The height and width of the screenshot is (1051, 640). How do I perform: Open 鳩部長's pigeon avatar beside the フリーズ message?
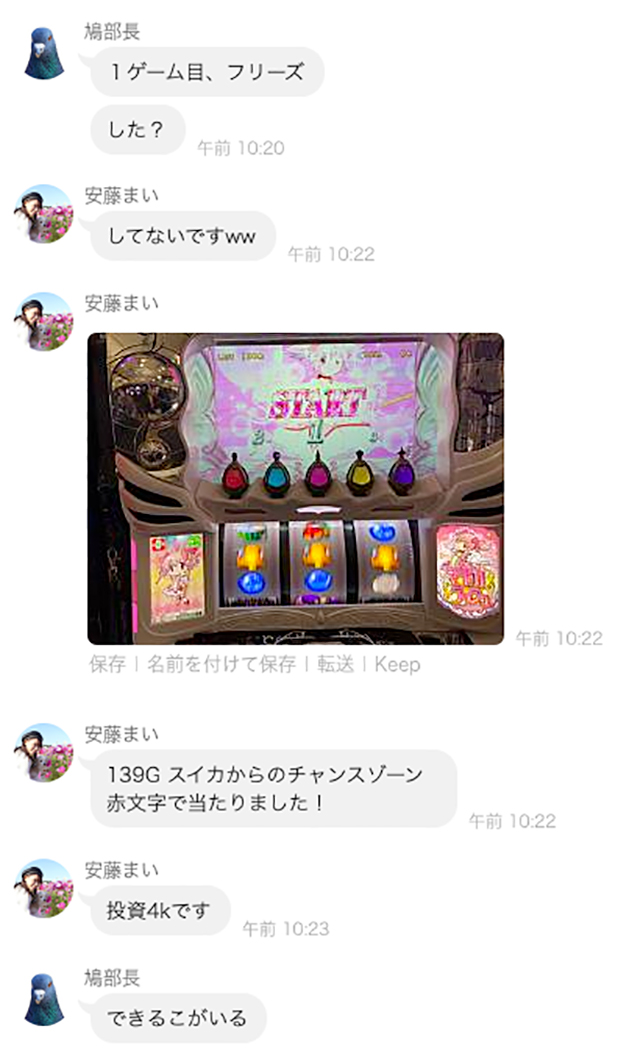pyautogui.click(x=43, y=53)
